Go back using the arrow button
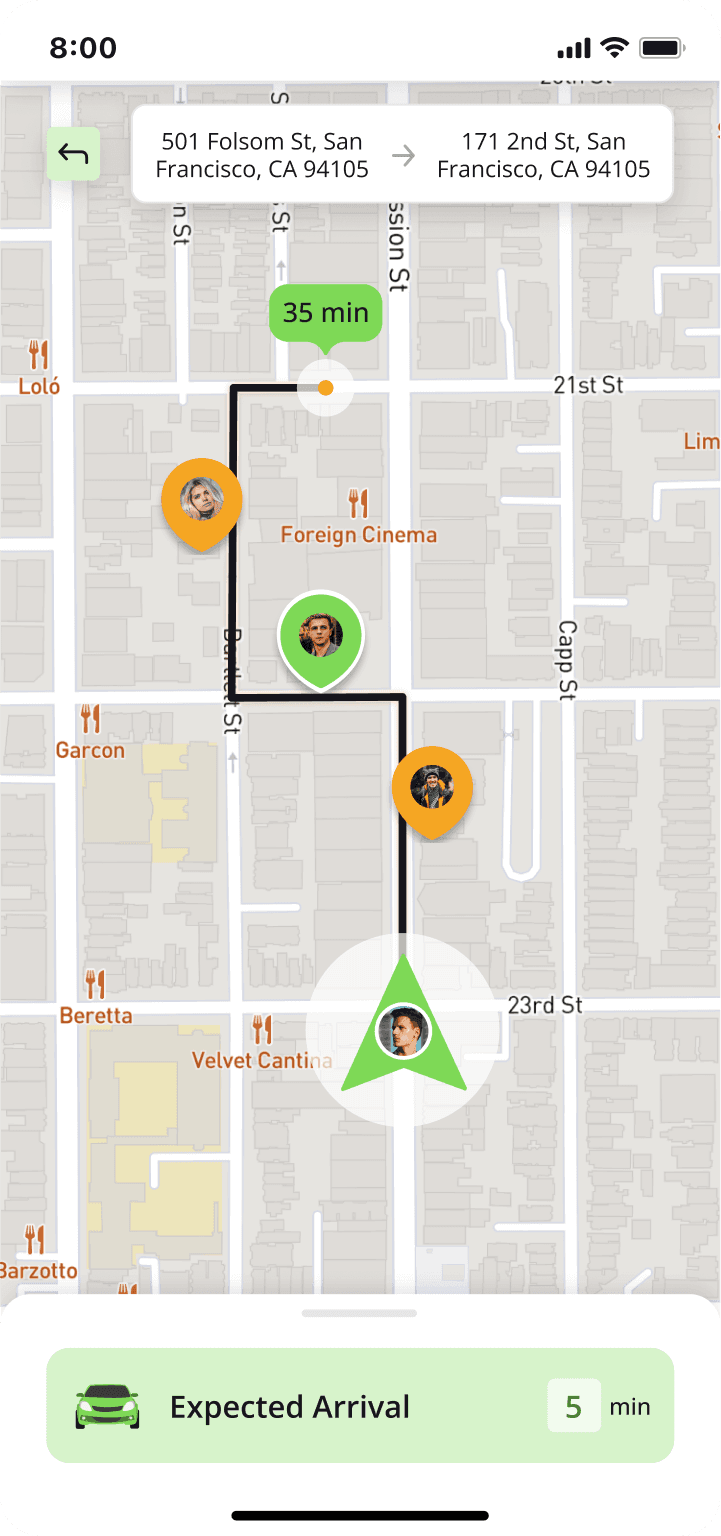The width and height of the screenshot is (721, 1536). 73,154
